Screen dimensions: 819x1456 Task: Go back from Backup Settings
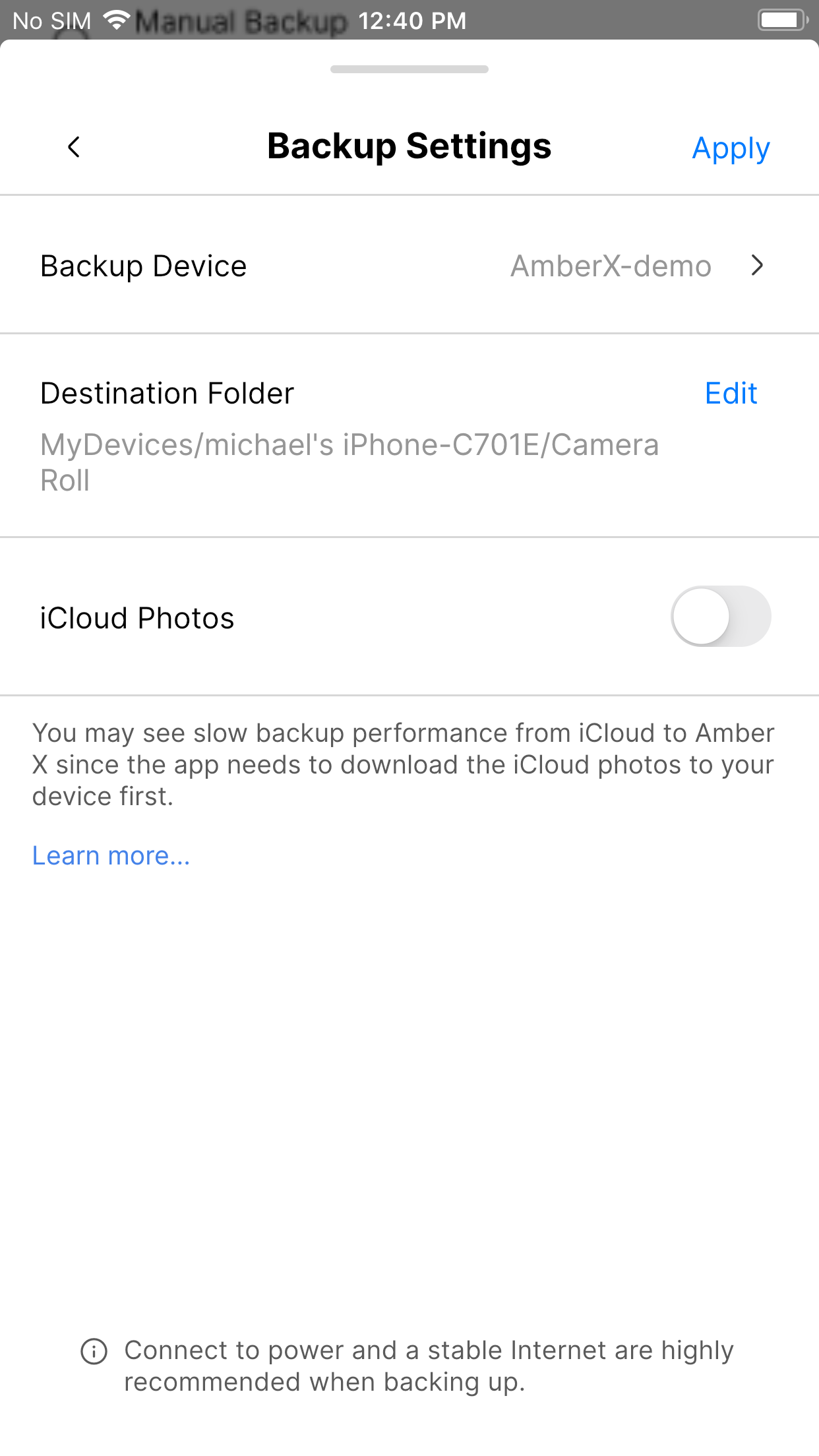74,147
